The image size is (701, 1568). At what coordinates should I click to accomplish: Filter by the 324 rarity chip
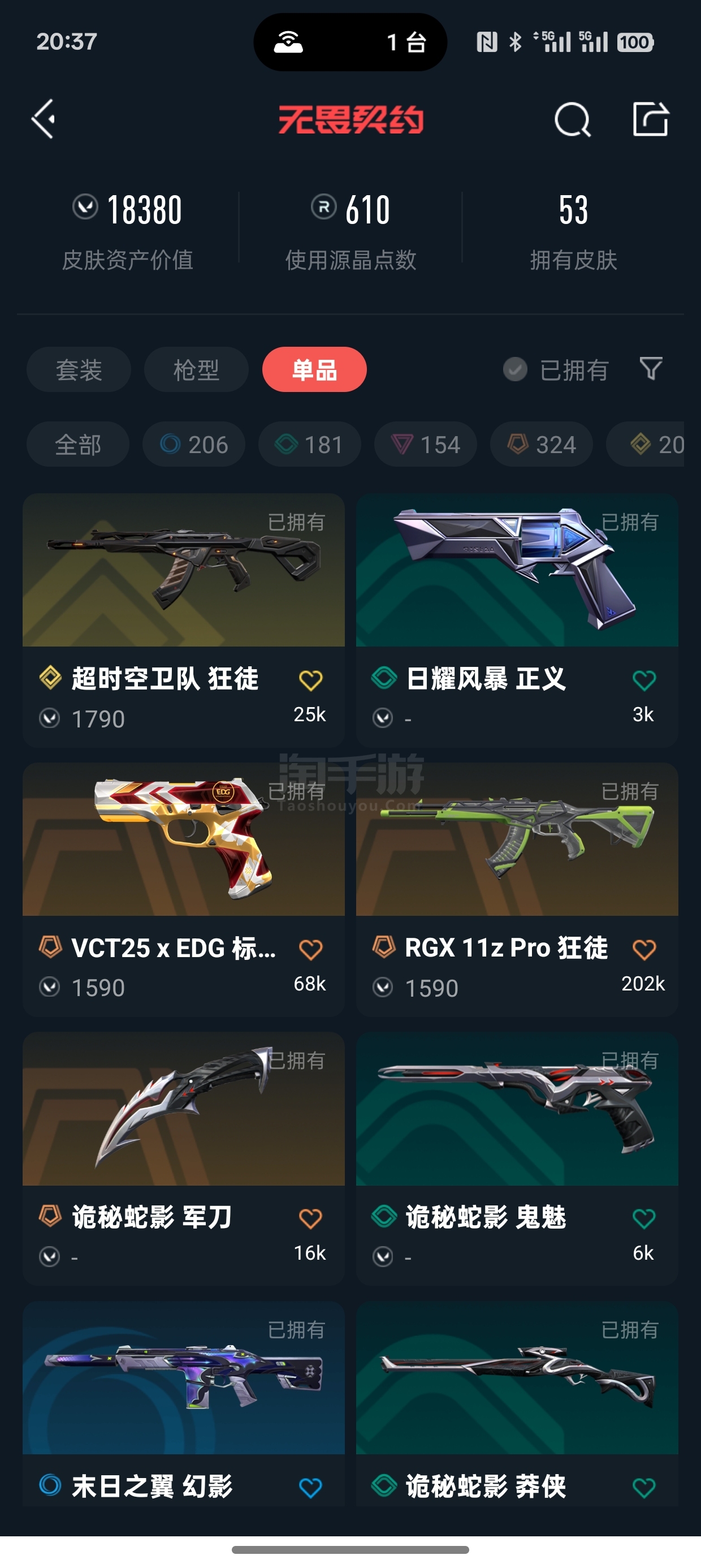click(x=541, y=445)
